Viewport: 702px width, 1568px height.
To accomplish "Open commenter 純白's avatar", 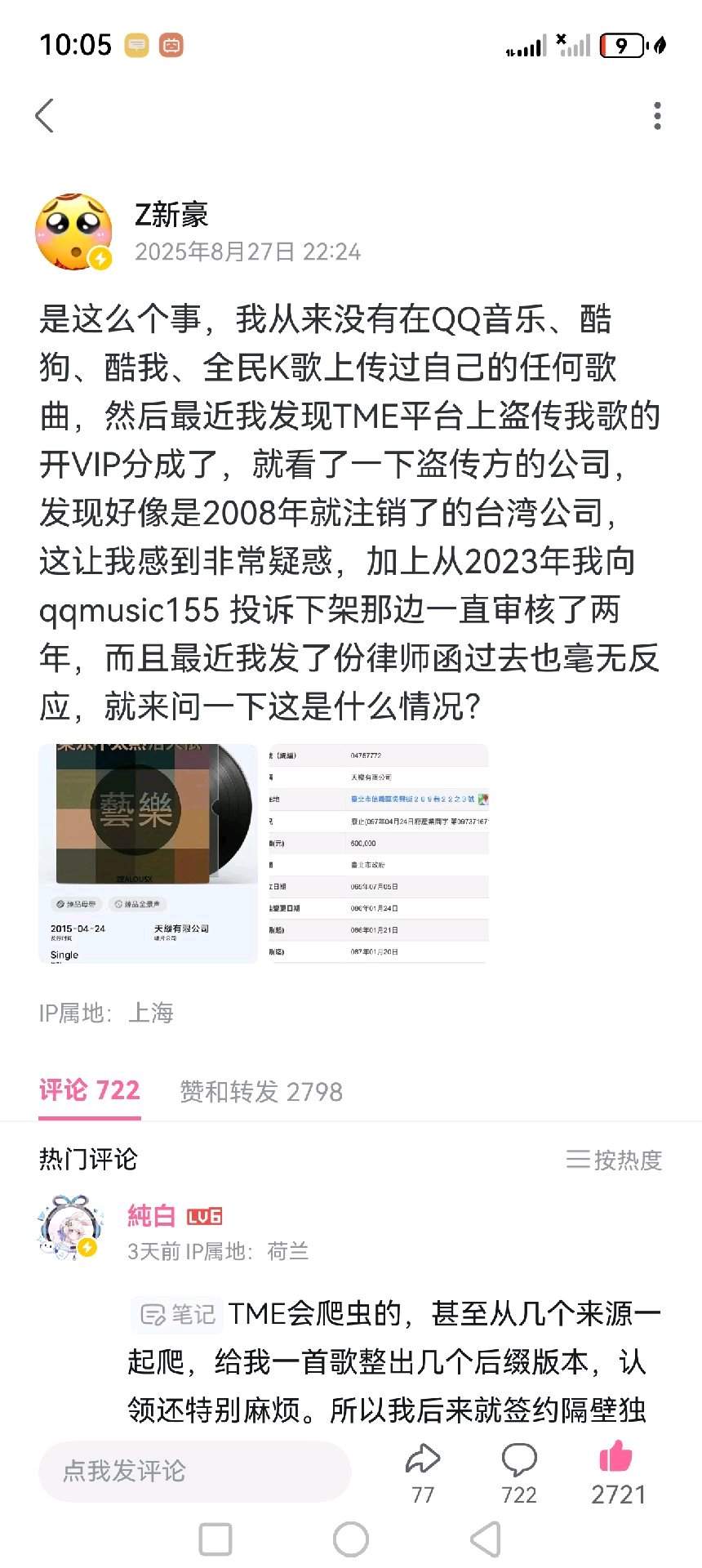I will click(72, 1227).
